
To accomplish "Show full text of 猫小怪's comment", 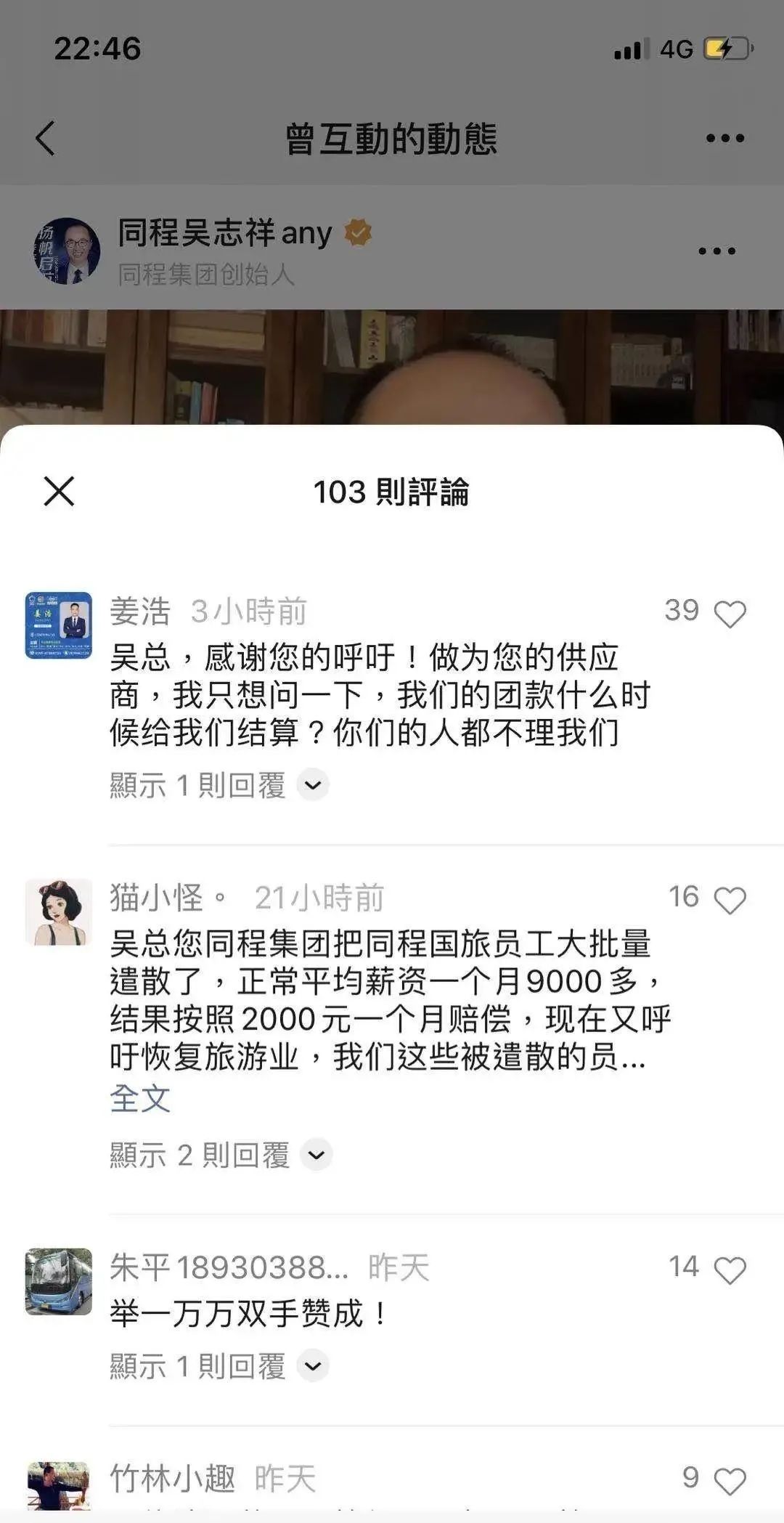I will (x=140, y=1099).
